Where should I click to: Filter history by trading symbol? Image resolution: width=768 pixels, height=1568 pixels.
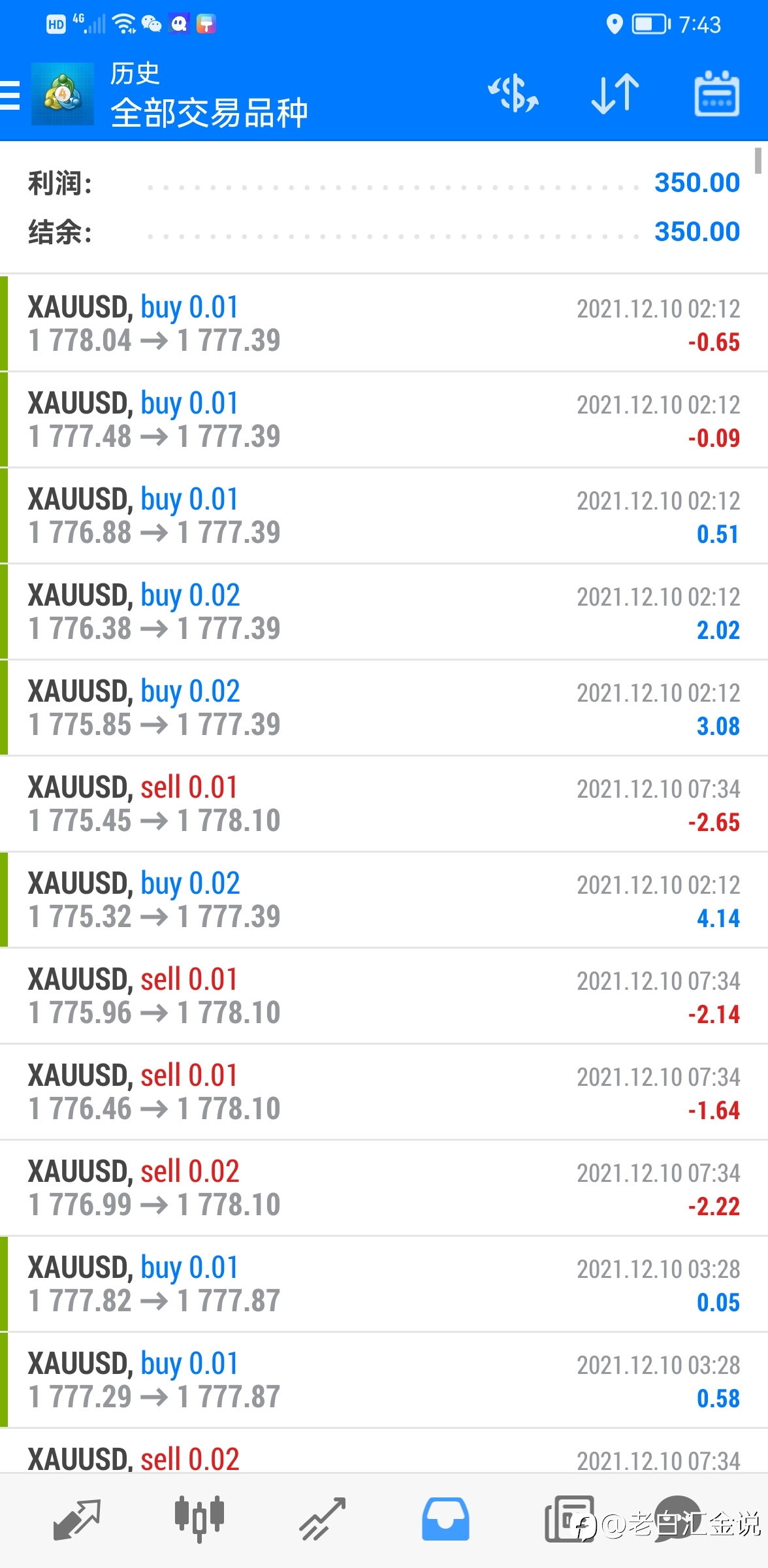point(514,94)
